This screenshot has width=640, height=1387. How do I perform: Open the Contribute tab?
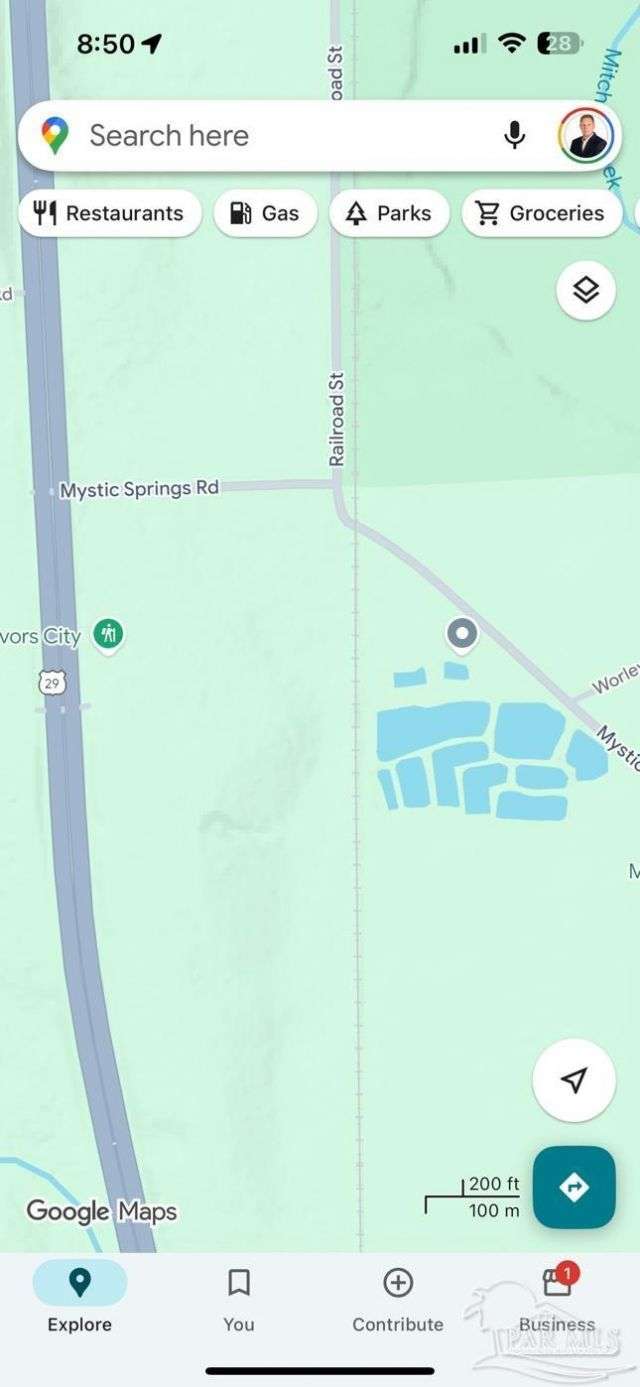point(398,1297)
